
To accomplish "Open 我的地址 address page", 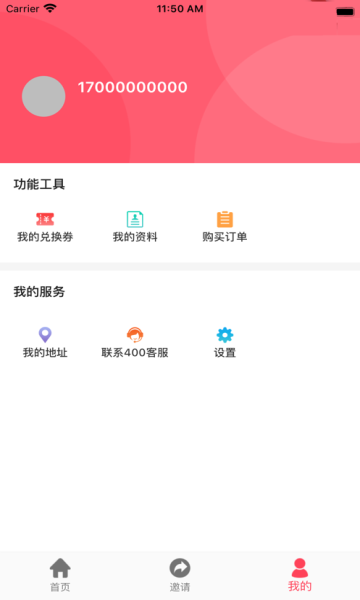I will pyautogui.click(x=45, y=342).
